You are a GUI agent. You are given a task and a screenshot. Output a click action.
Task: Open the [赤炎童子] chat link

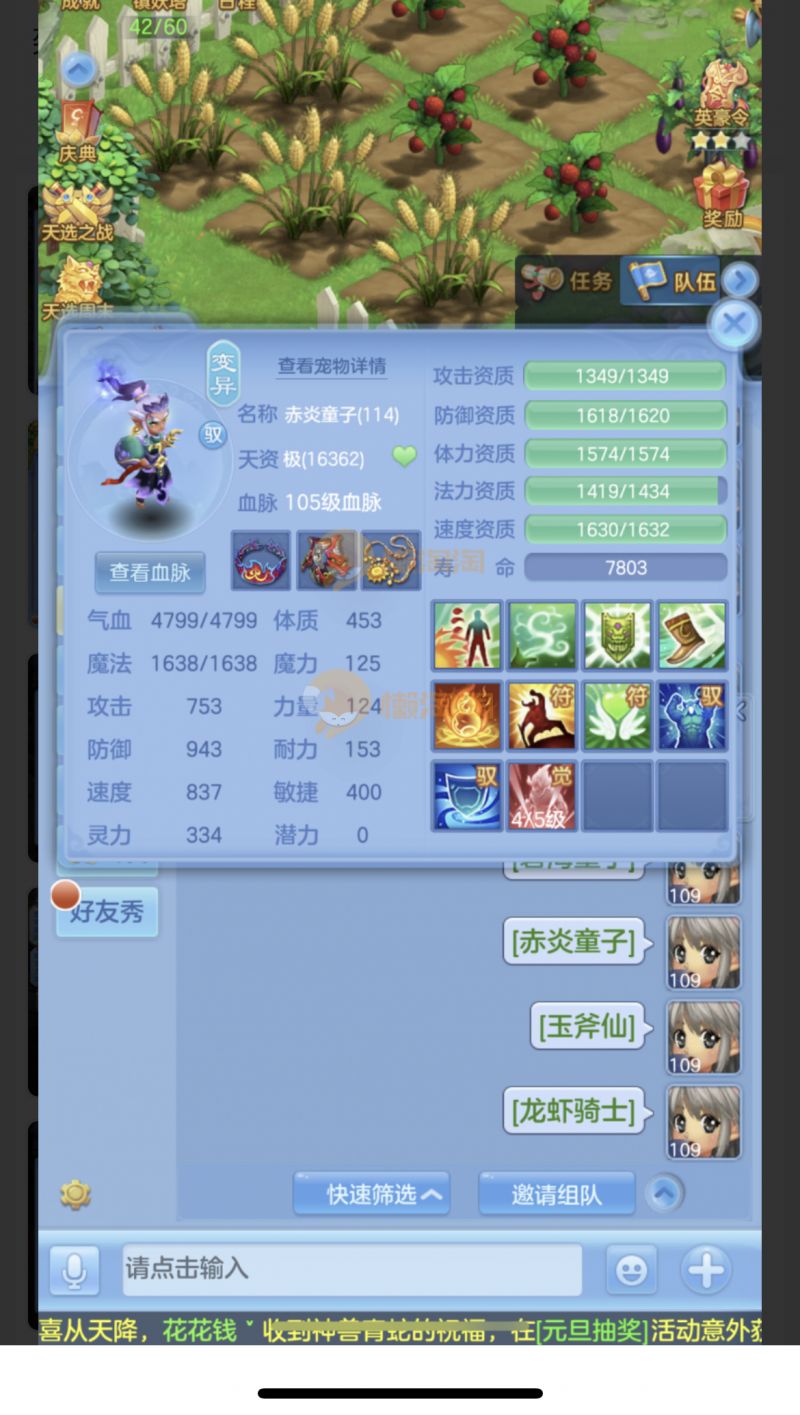pyautogui.click(x=572, y=942)
